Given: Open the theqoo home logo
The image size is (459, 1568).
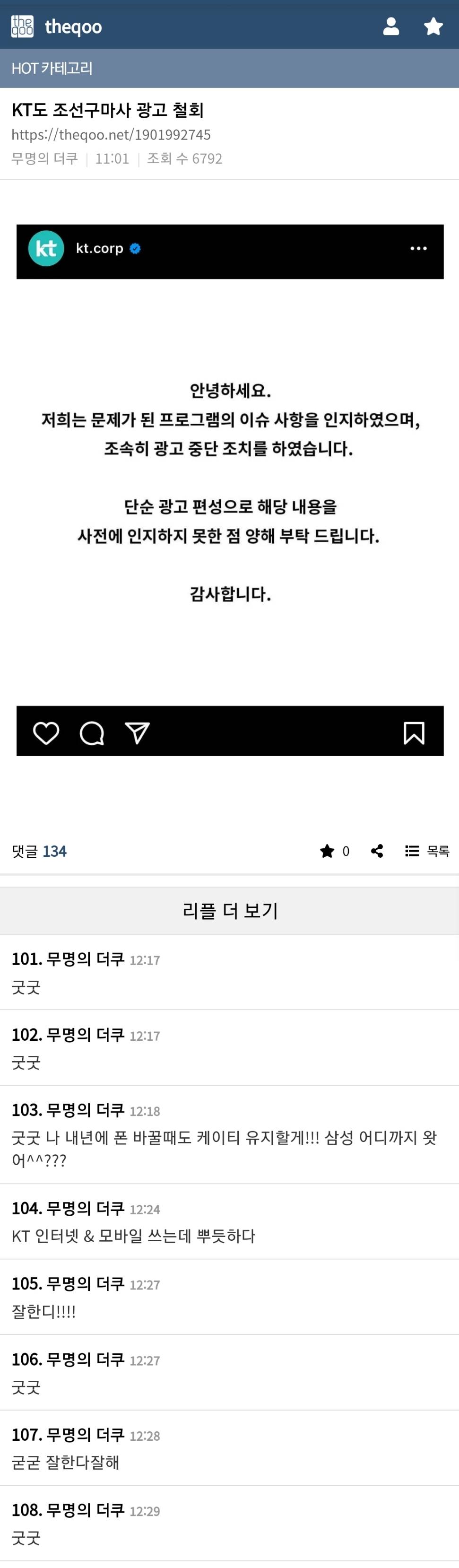Looking at the screenshot, I should click(x=56, y=26).
